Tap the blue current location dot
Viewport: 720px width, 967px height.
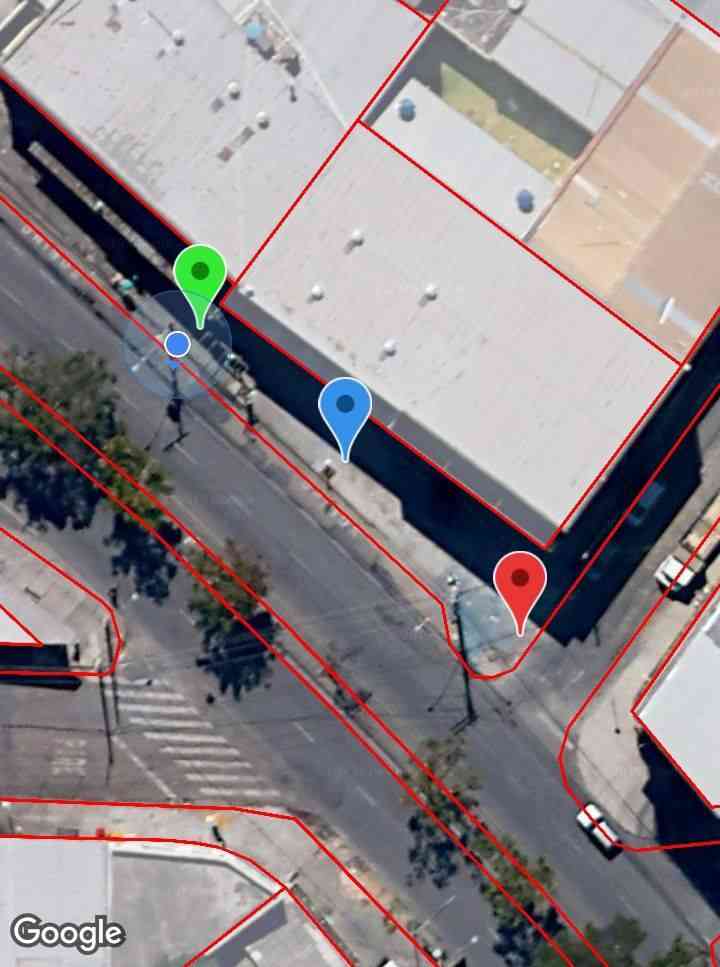178,344
